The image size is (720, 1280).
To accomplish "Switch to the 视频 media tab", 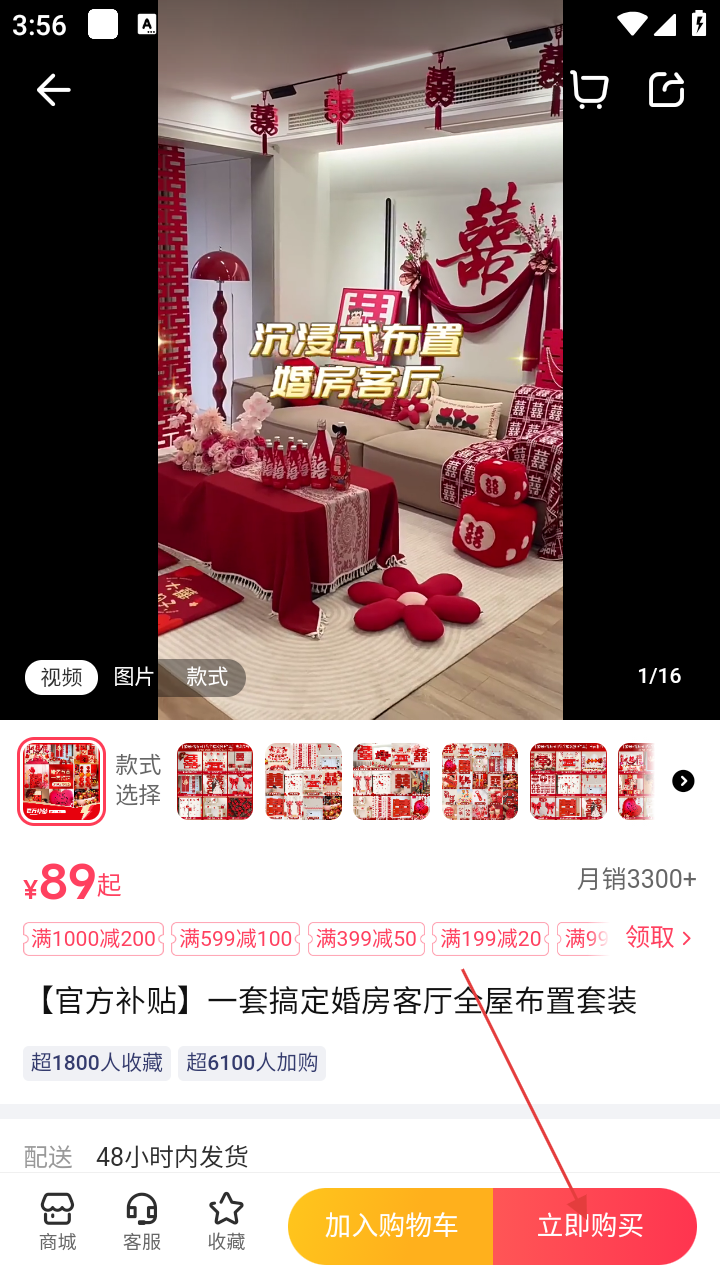I will (61, 677).
